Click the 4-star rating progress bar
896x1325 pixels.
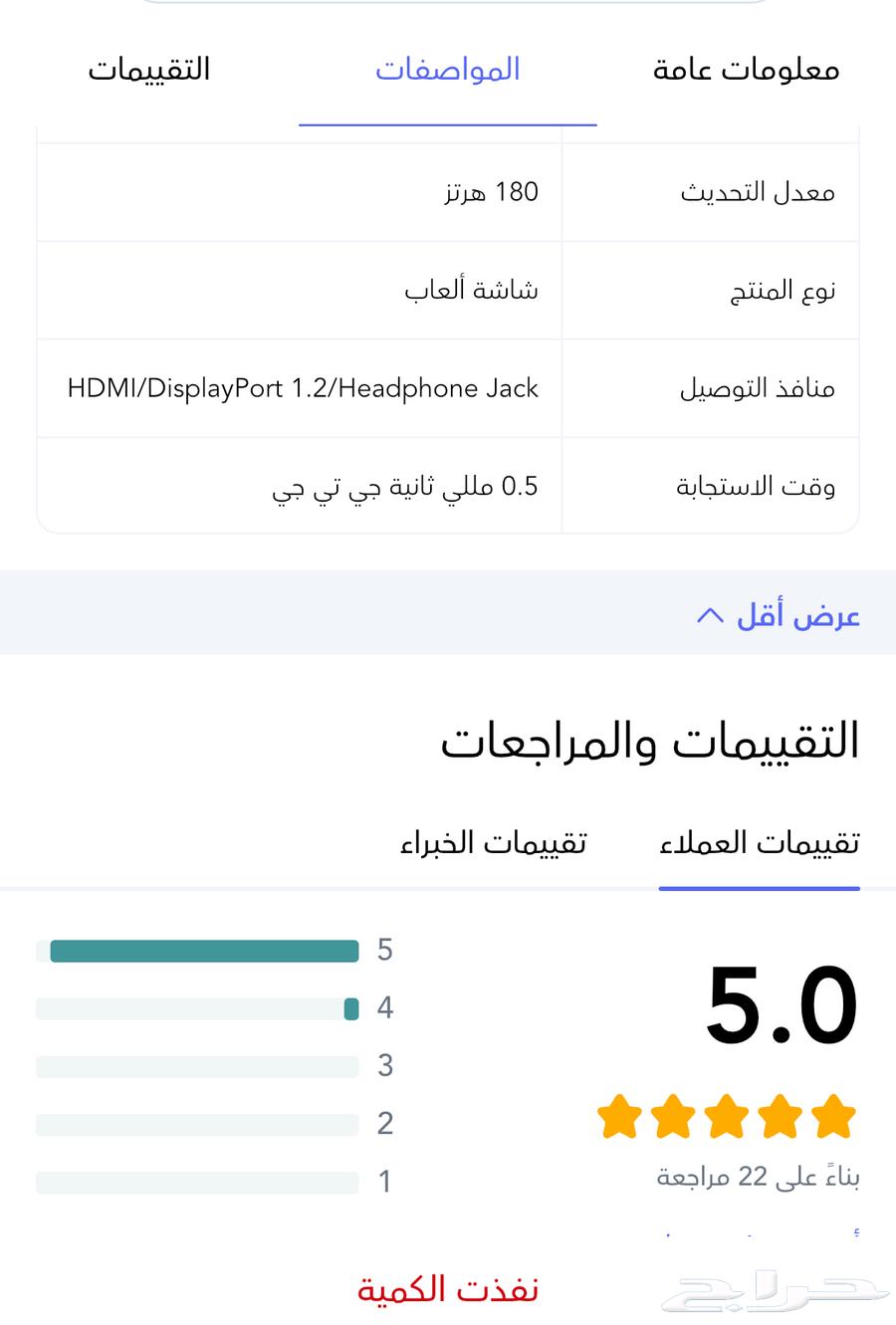[199, 1008]
